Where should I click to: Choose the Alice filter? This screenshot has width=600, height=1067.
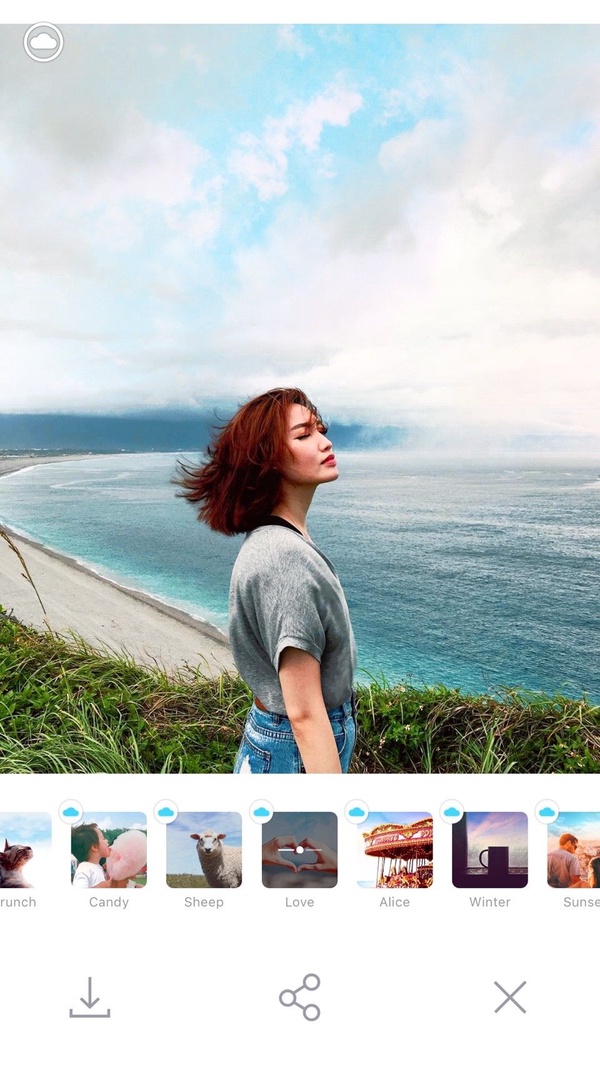point(395,849)
